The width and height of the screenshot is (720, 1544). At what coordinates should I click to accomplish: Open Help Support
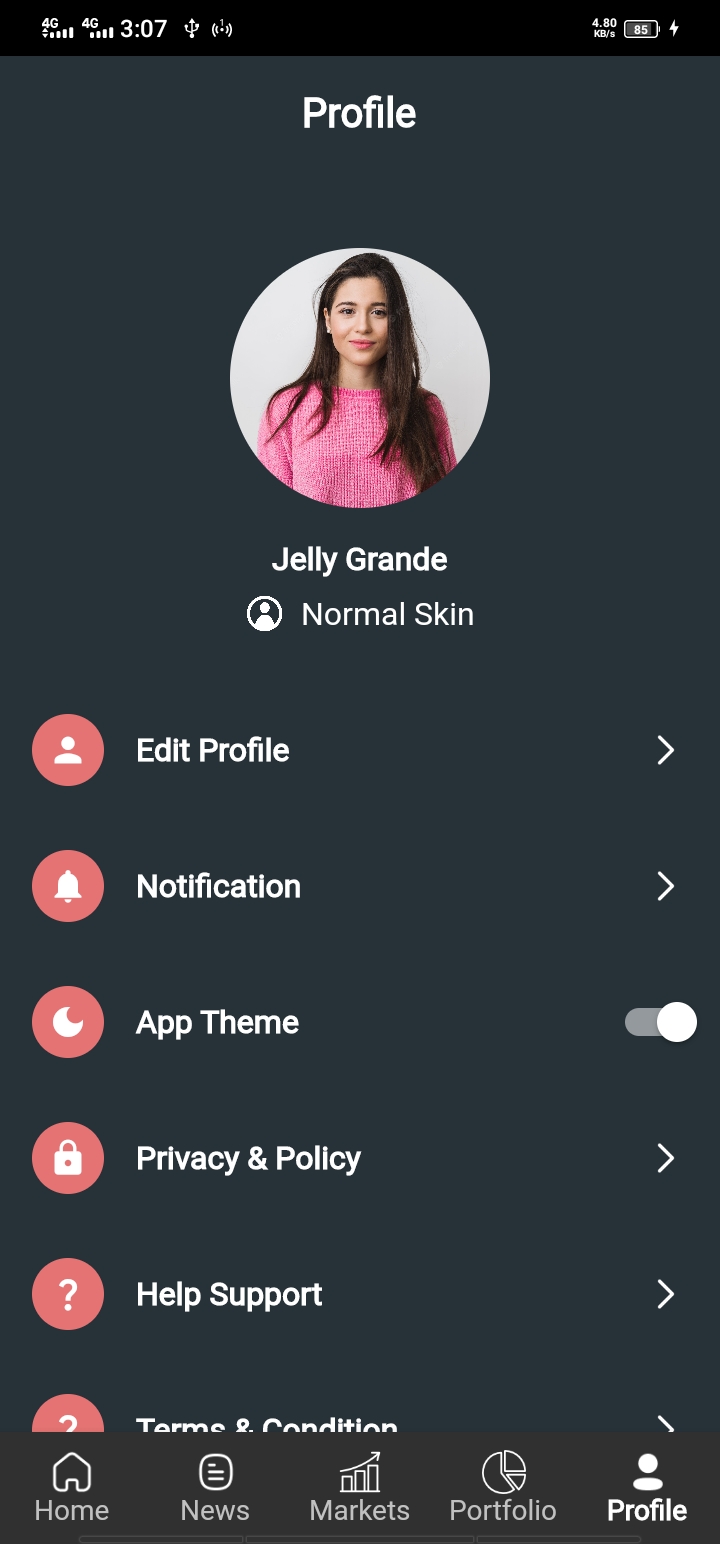(360, 1294)
